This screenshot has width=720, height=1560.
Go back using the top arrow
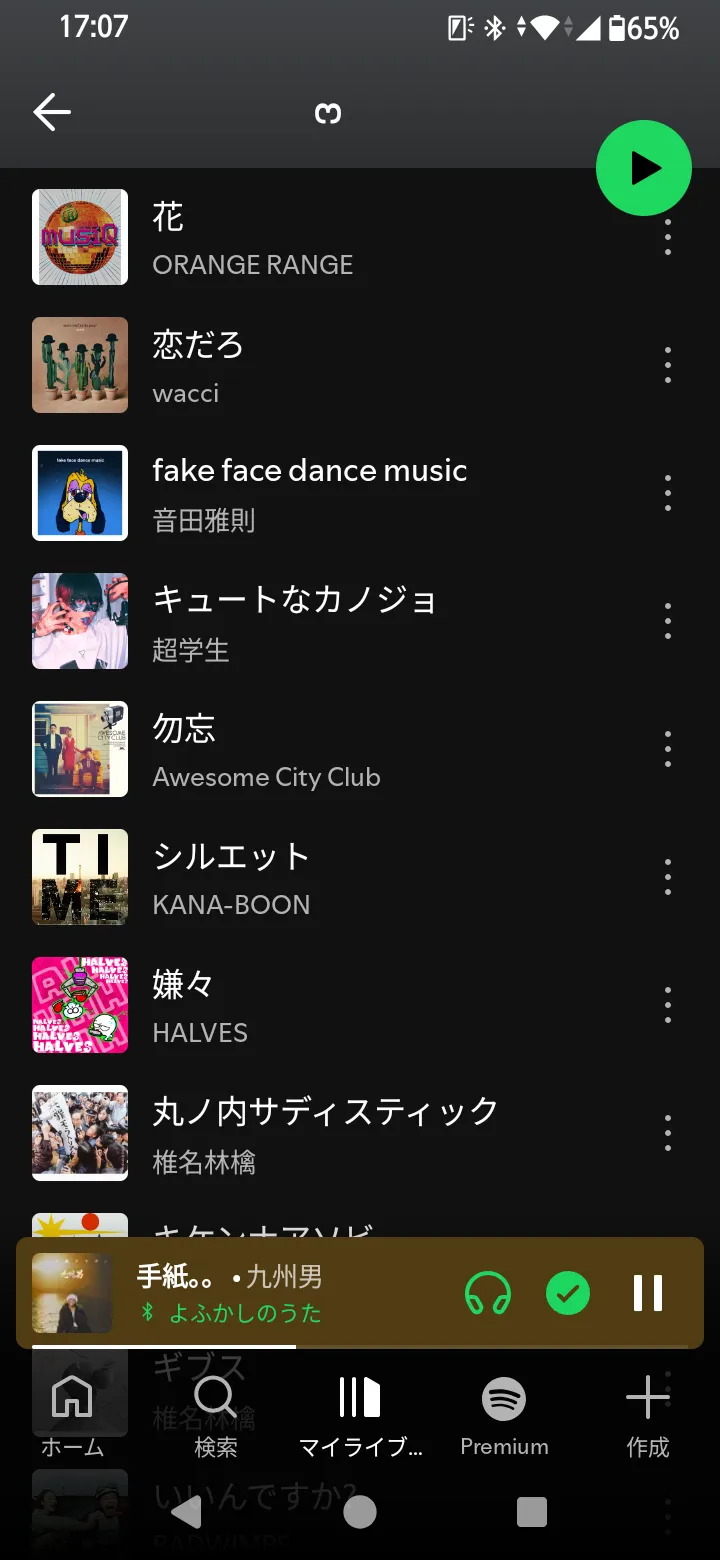pos(52,112)
